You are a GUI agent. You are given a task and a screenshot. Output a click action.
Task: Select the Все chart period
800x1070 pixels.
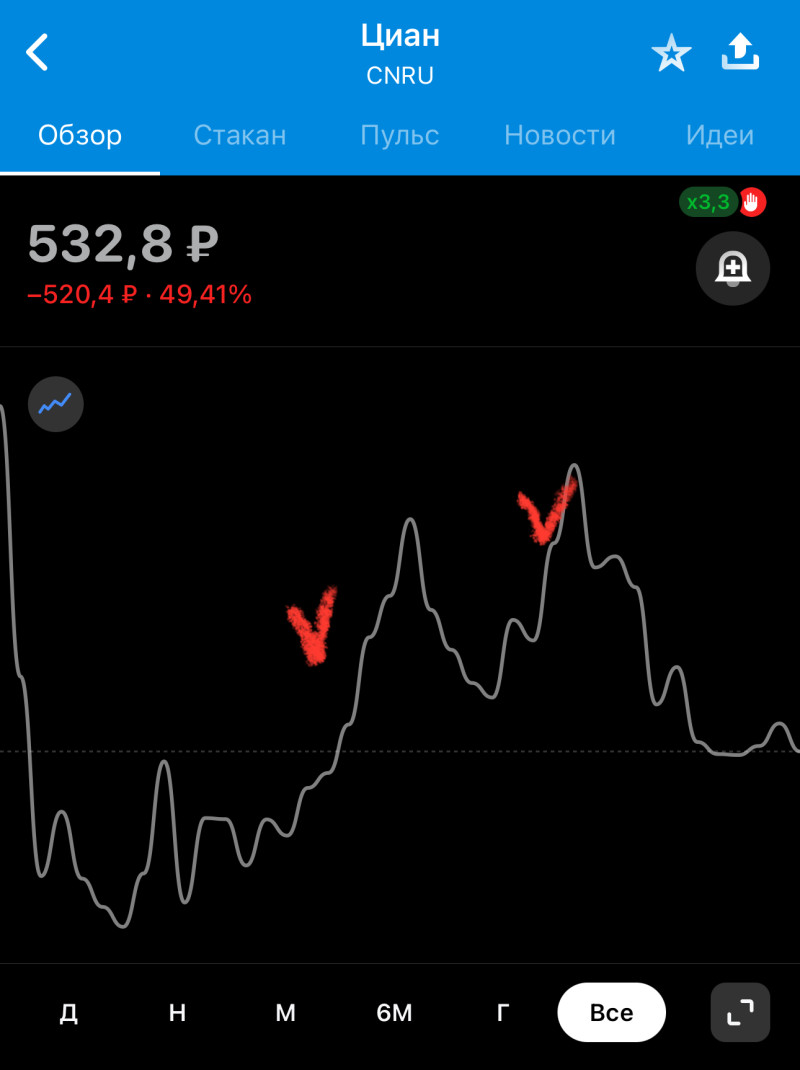pyautogui.click(x=611, y=1013)
